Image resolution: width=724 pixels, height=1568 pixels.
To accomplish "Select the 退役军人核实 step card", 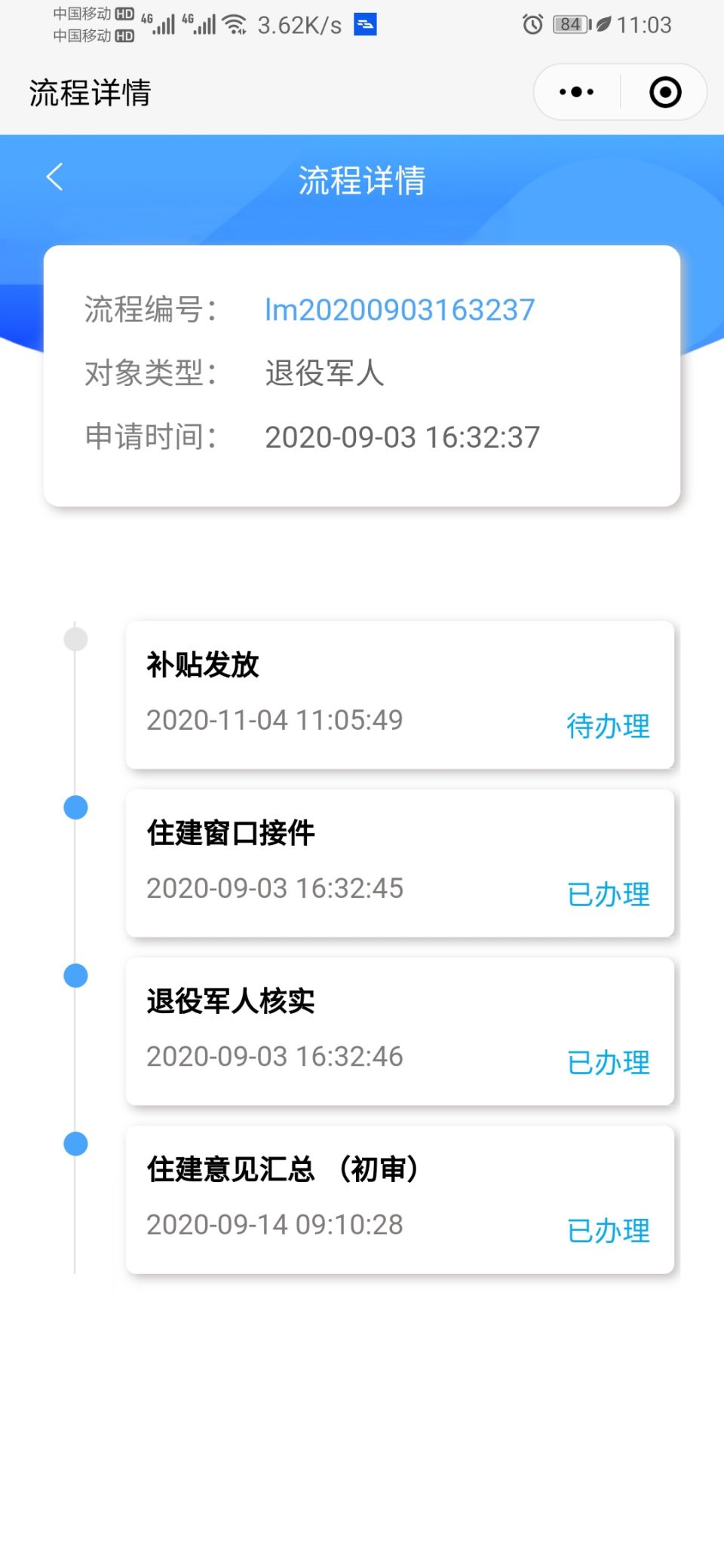I will pyautogui.click(x=400, y=1031).
